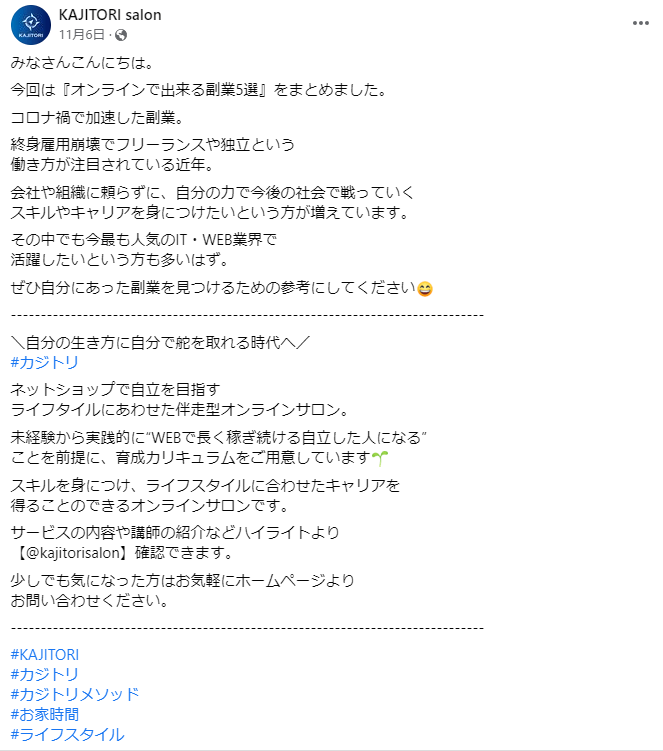The width and height of the screenshot is (663, 751).
Task: Open the post's three-dot options menu
Action: (x=641, y=22)
